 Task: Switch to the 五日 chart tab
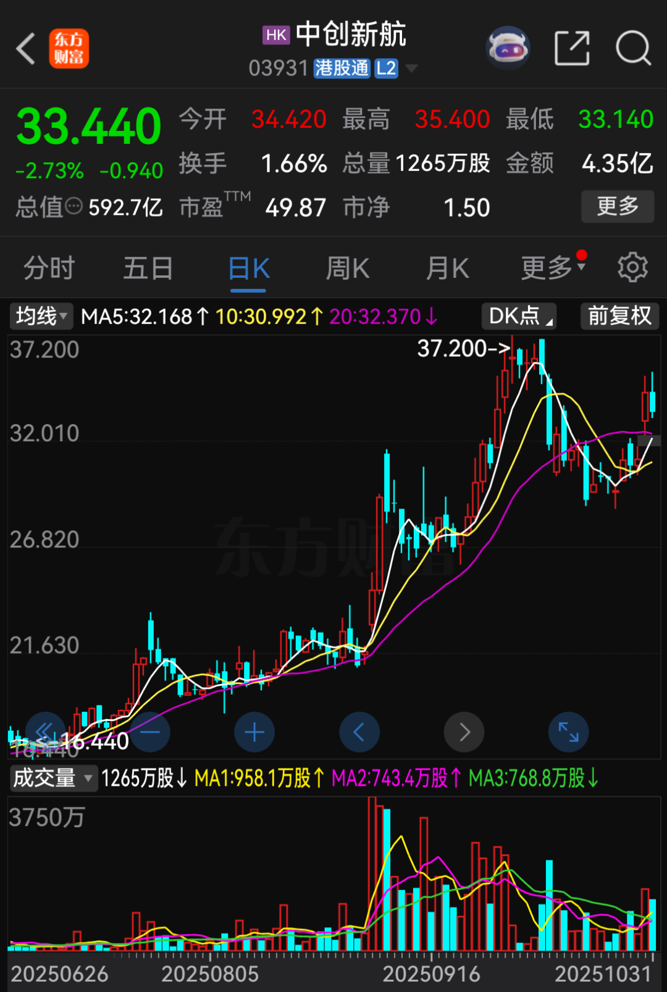tap(148, 268)
